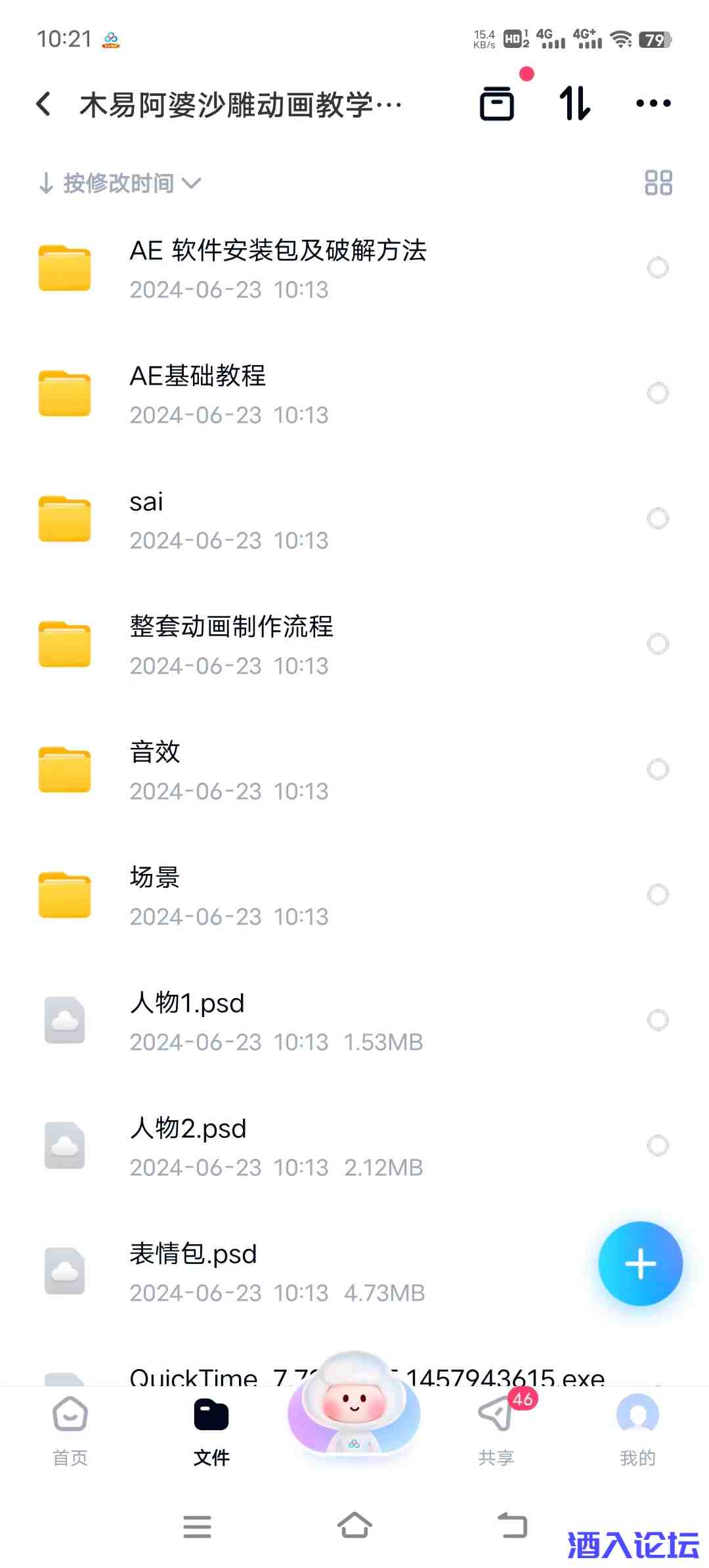Open the three-dot overflow menu
This screenshot has height=1568, width=709.
pyautogui.click(x=652, y=103)
